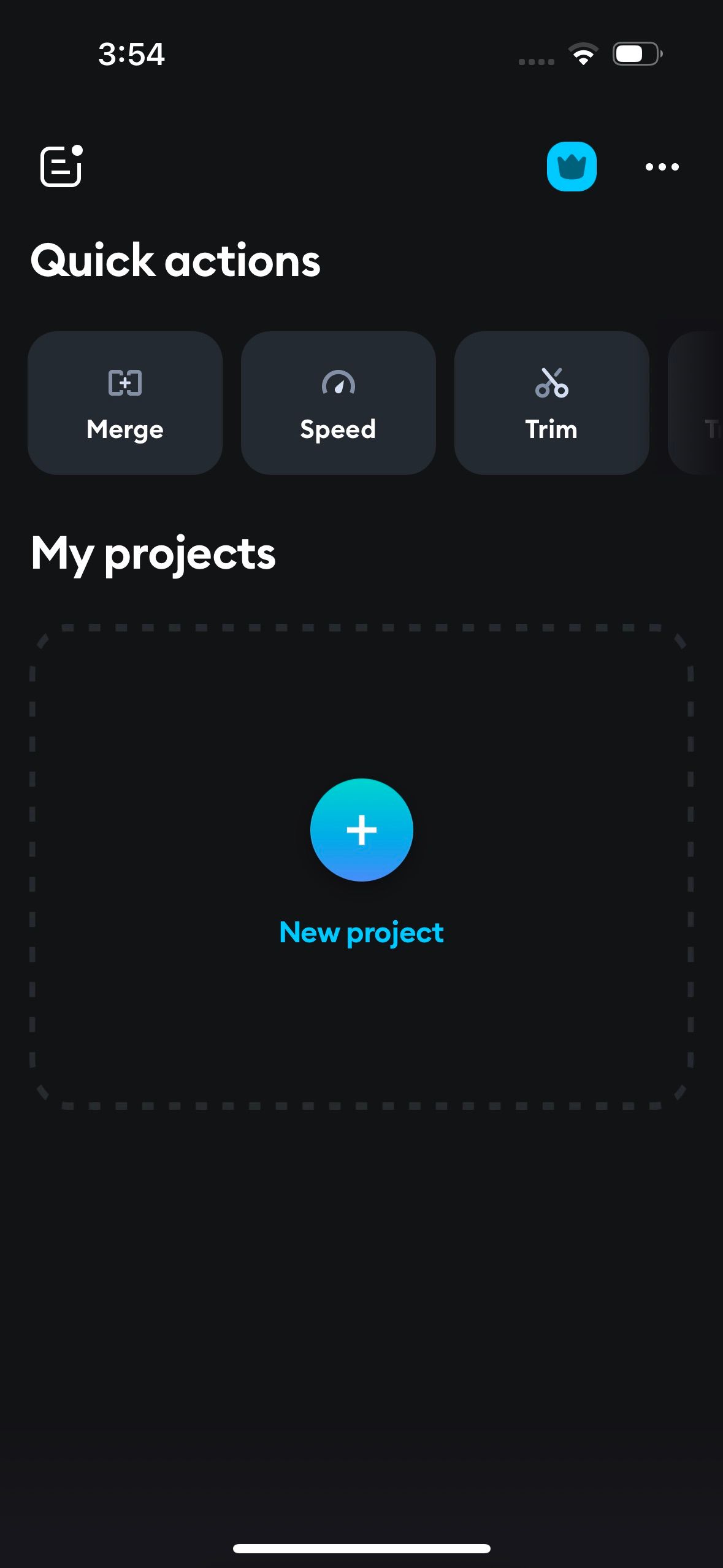Tap the battery indicator in the status bar

click(x=634, y=54)
